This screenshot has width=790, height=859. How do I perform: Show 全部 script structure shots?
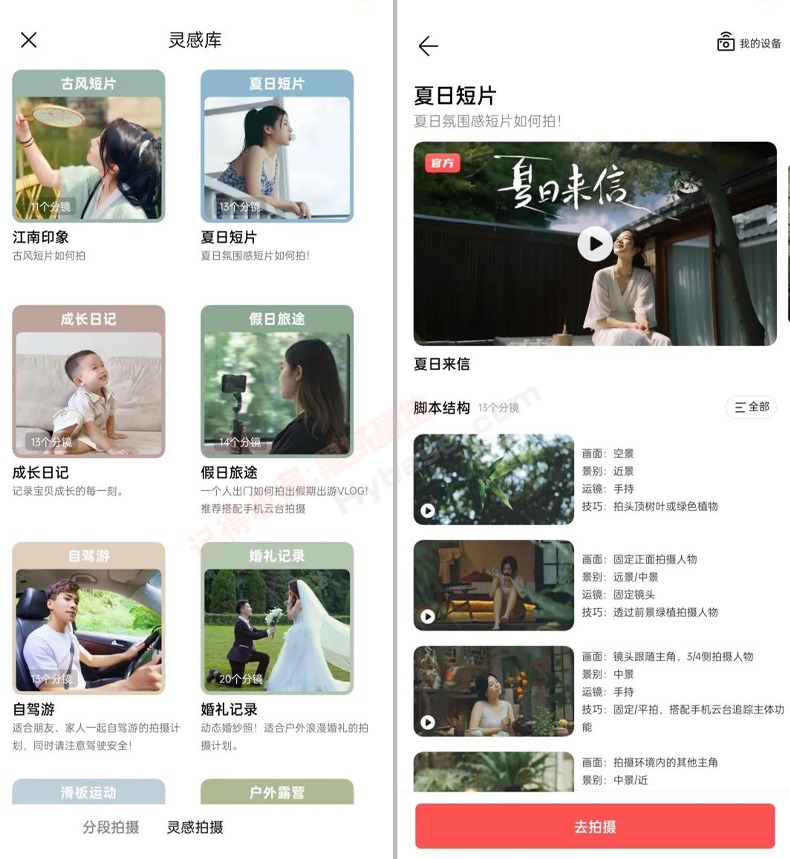pos(751,407)
